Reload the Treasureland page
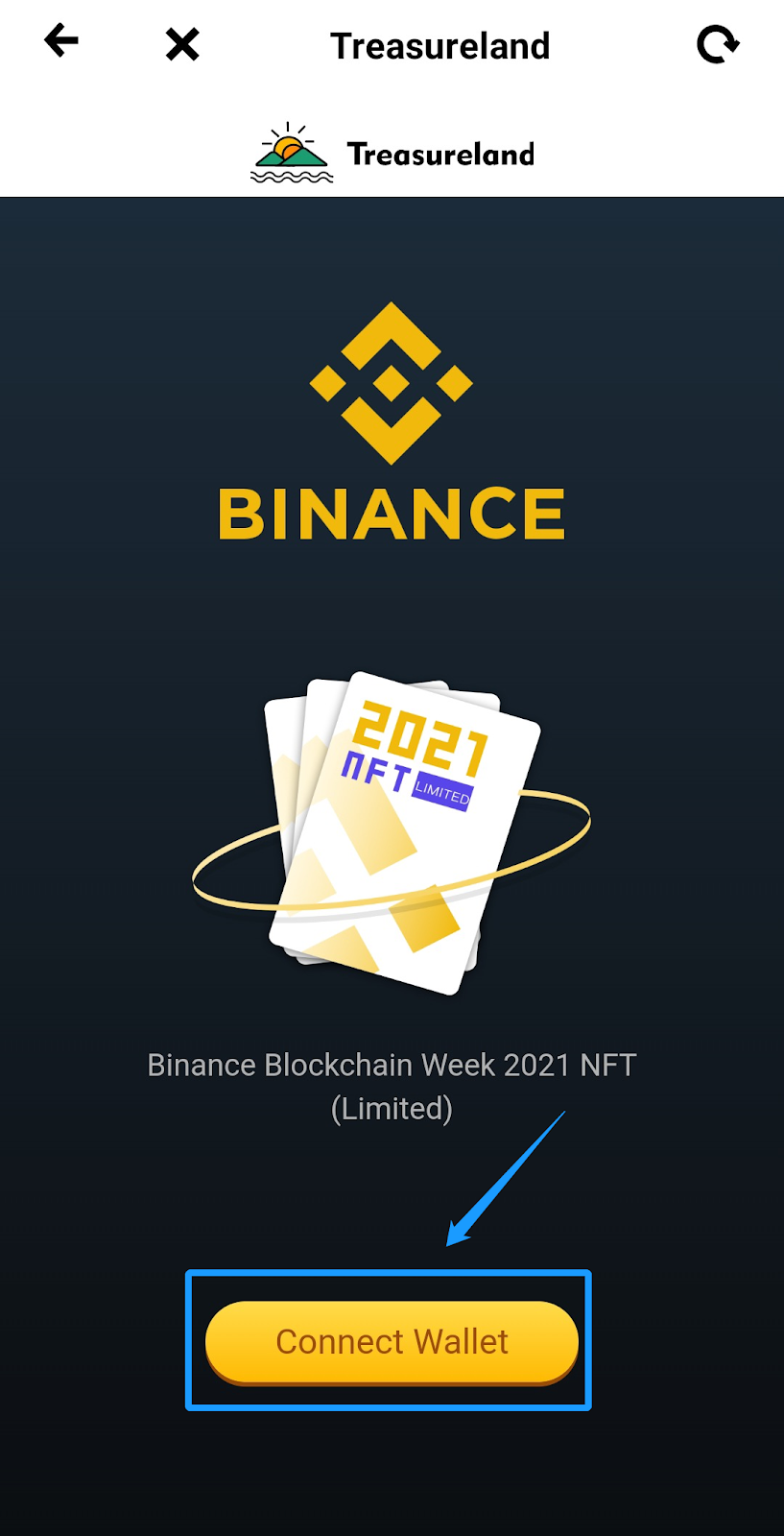The image size is (784, 1536). [x=717, y=44]
